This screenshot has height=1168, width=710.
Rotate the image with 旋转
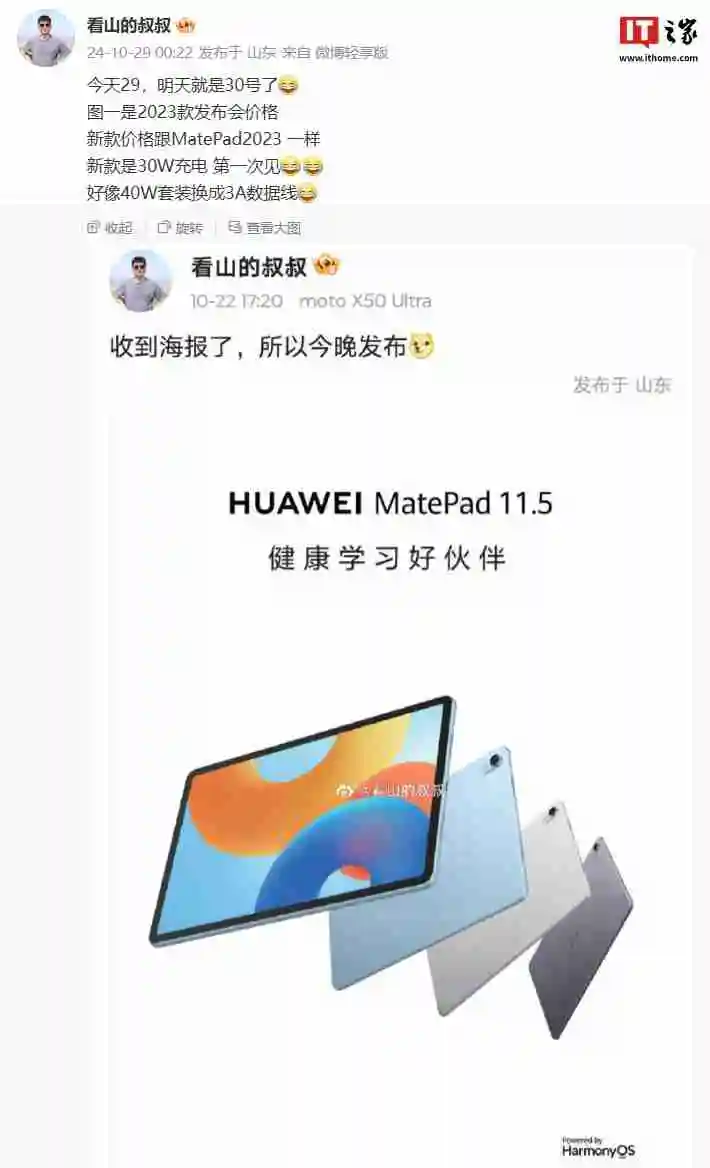click(180, 228)
